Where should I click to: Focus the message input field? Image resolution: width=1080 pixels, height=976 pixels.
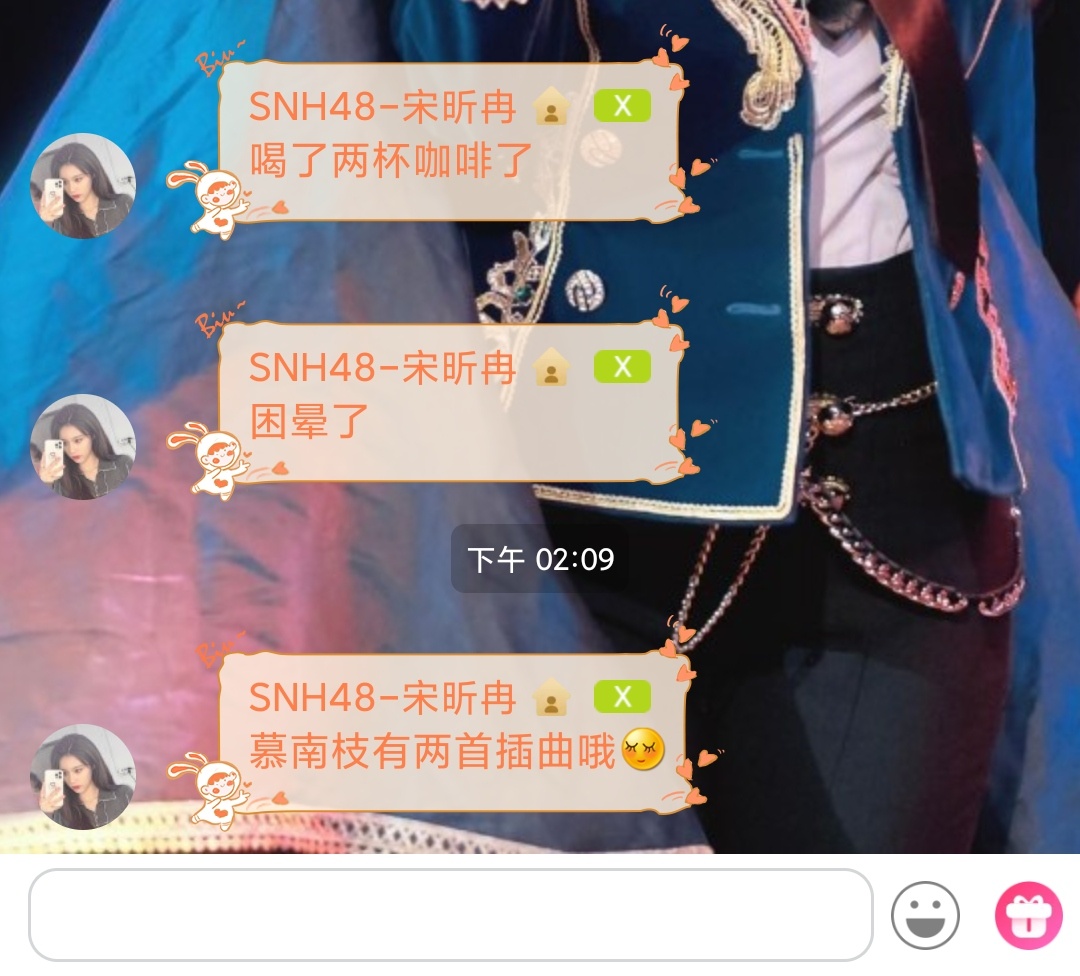pos(450,914)
